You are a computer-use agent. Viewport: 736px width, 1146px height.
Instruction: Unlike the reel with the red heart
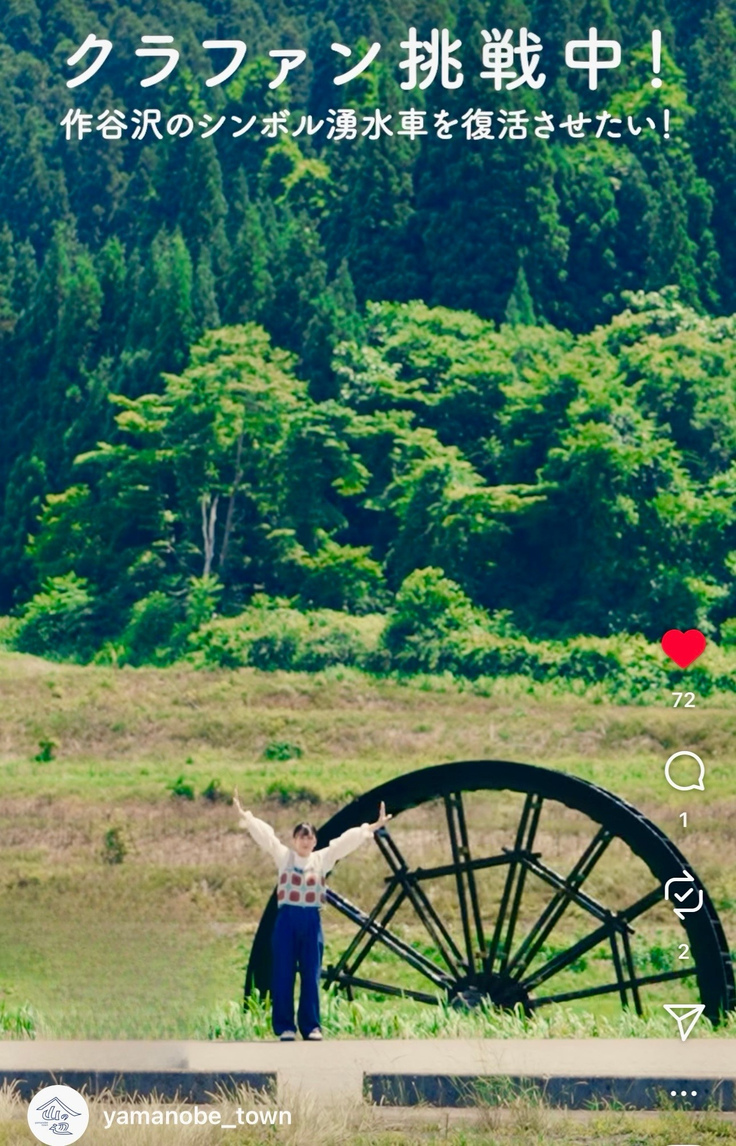(x=683, y=649)
